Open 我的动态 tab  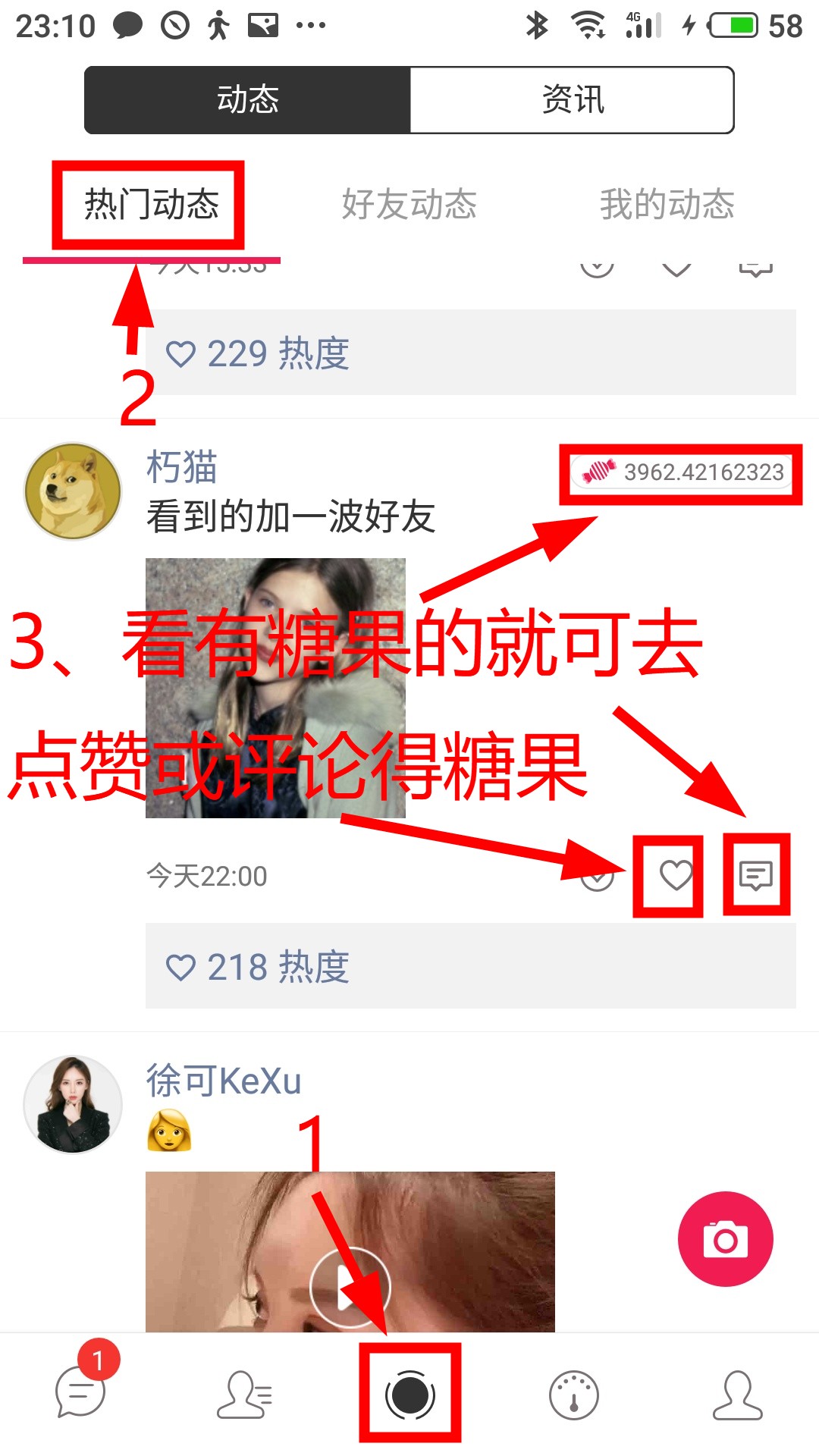point(667,205)
